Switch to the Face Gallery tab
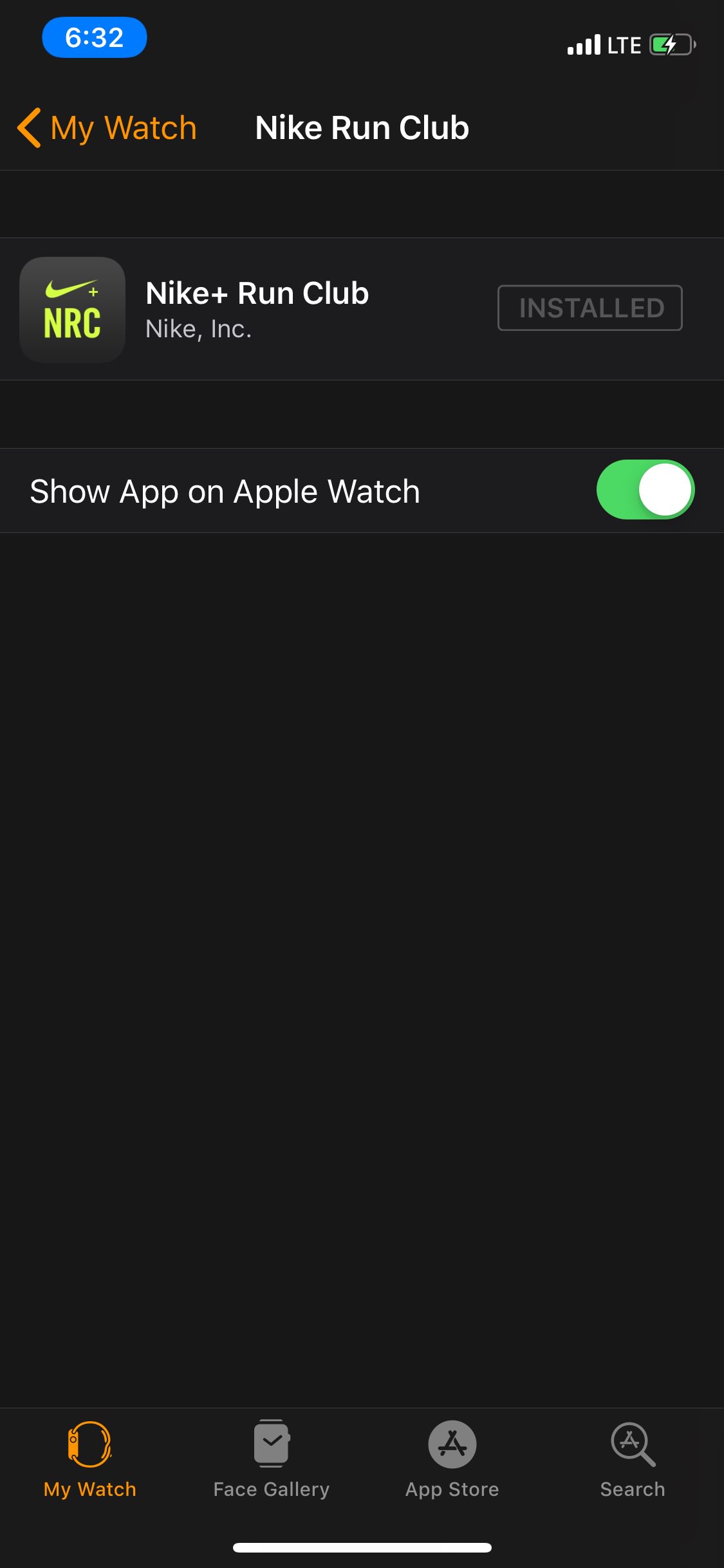The width and height of the screenshot is (724, 1568). 271,1459
